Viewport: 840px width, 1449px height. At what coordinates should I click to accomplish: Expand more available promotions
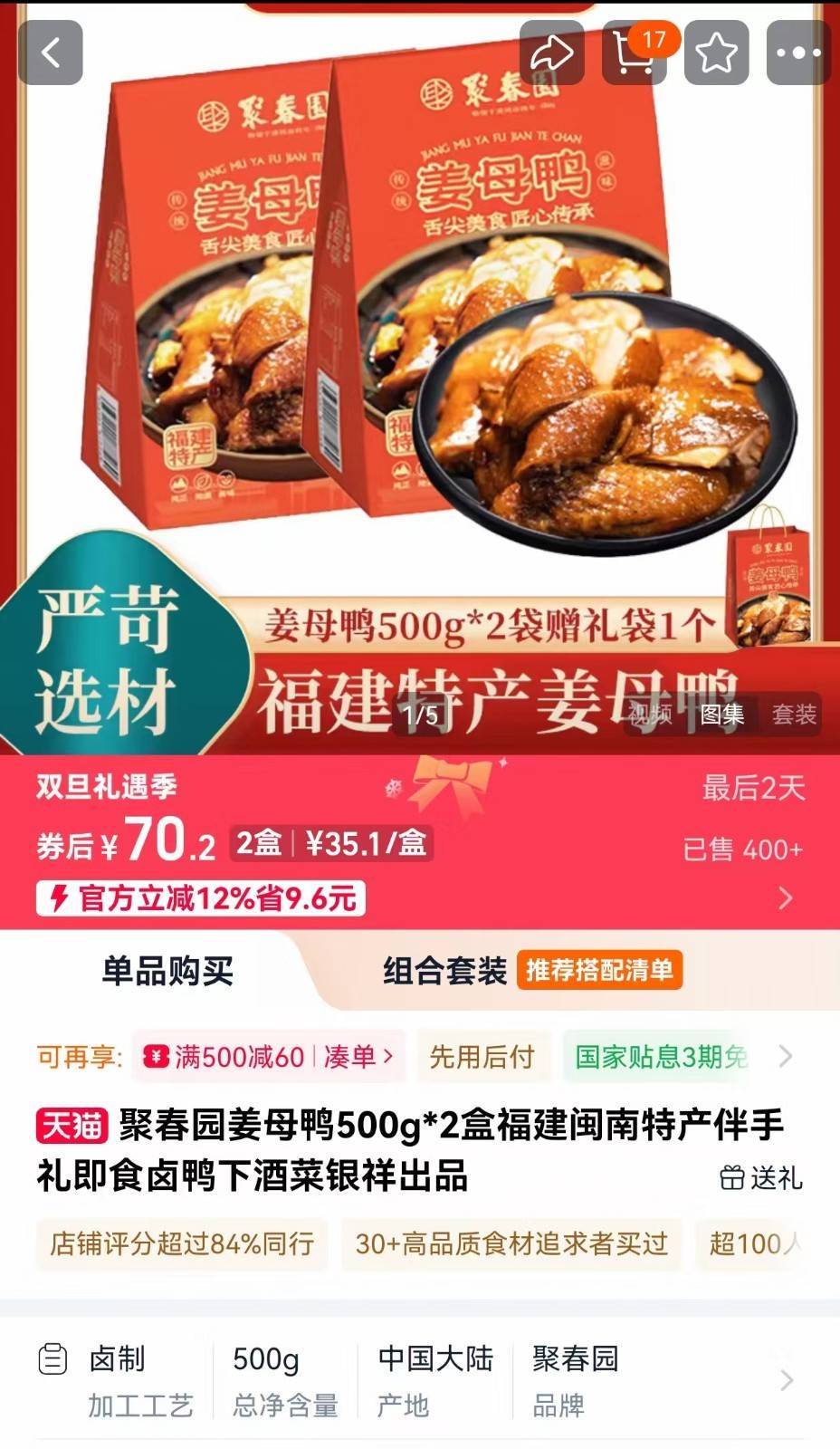click(786, 1056)
